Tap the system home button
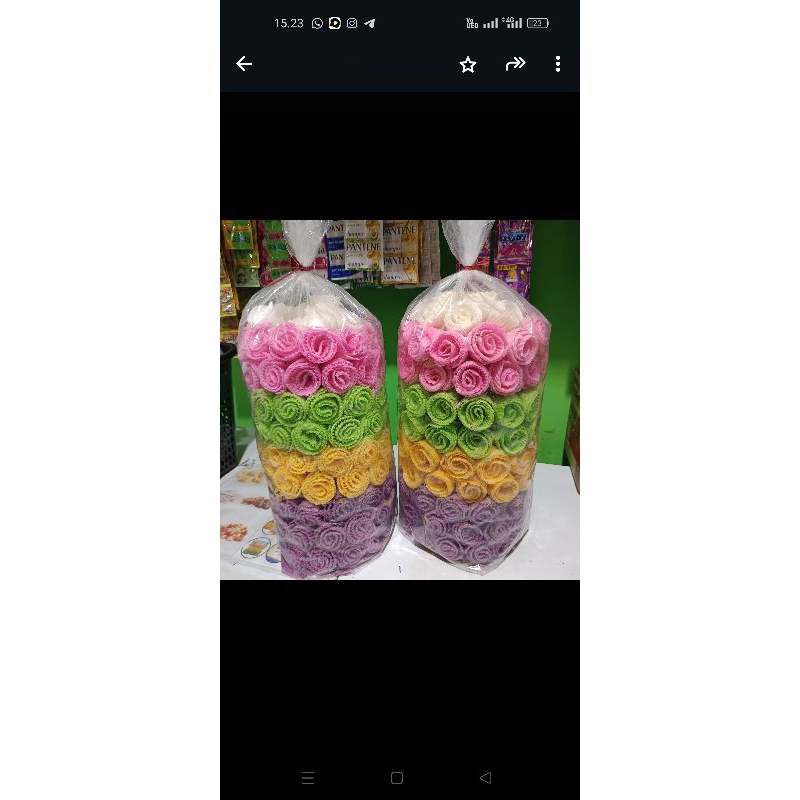 click(397, 777)
